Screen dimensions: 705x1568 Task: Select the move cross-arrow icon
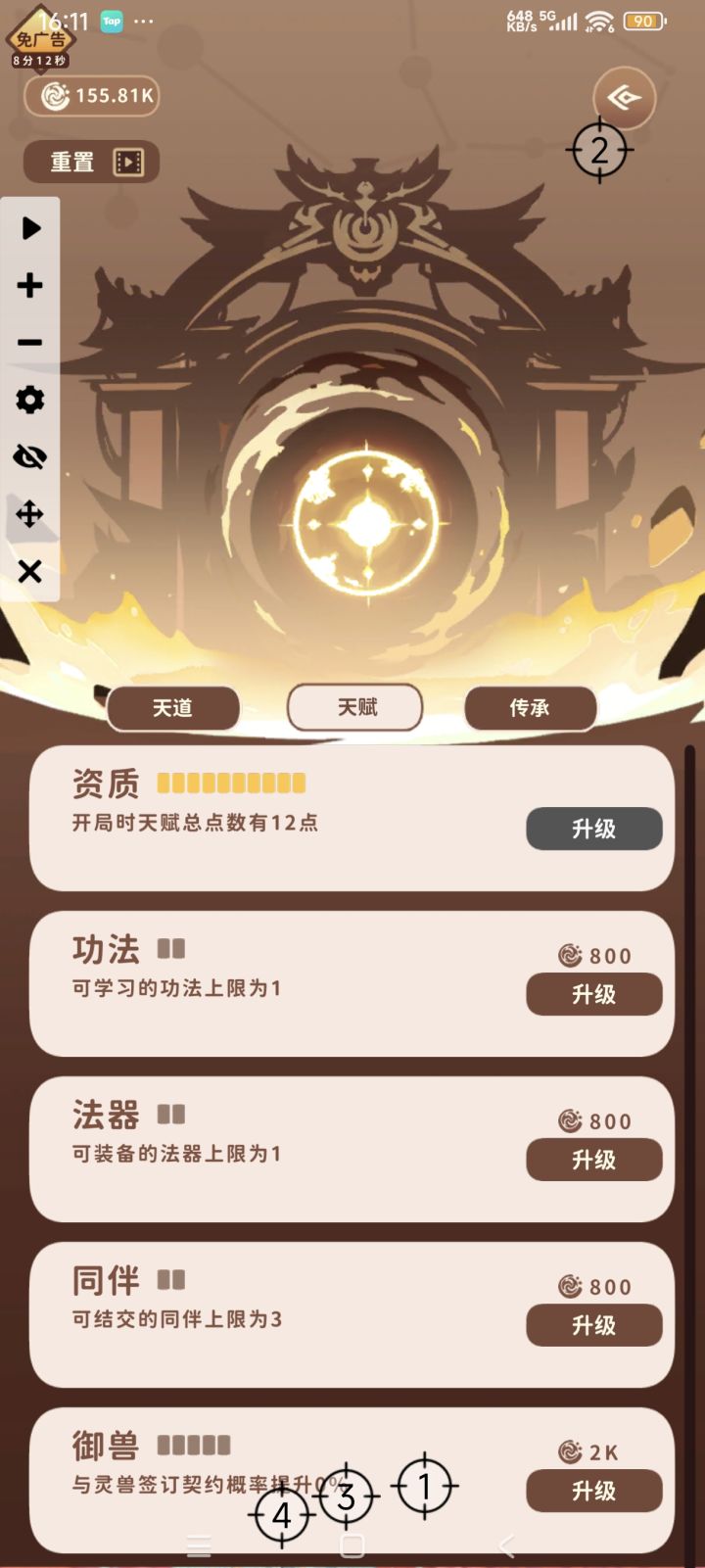coord(29,515)
